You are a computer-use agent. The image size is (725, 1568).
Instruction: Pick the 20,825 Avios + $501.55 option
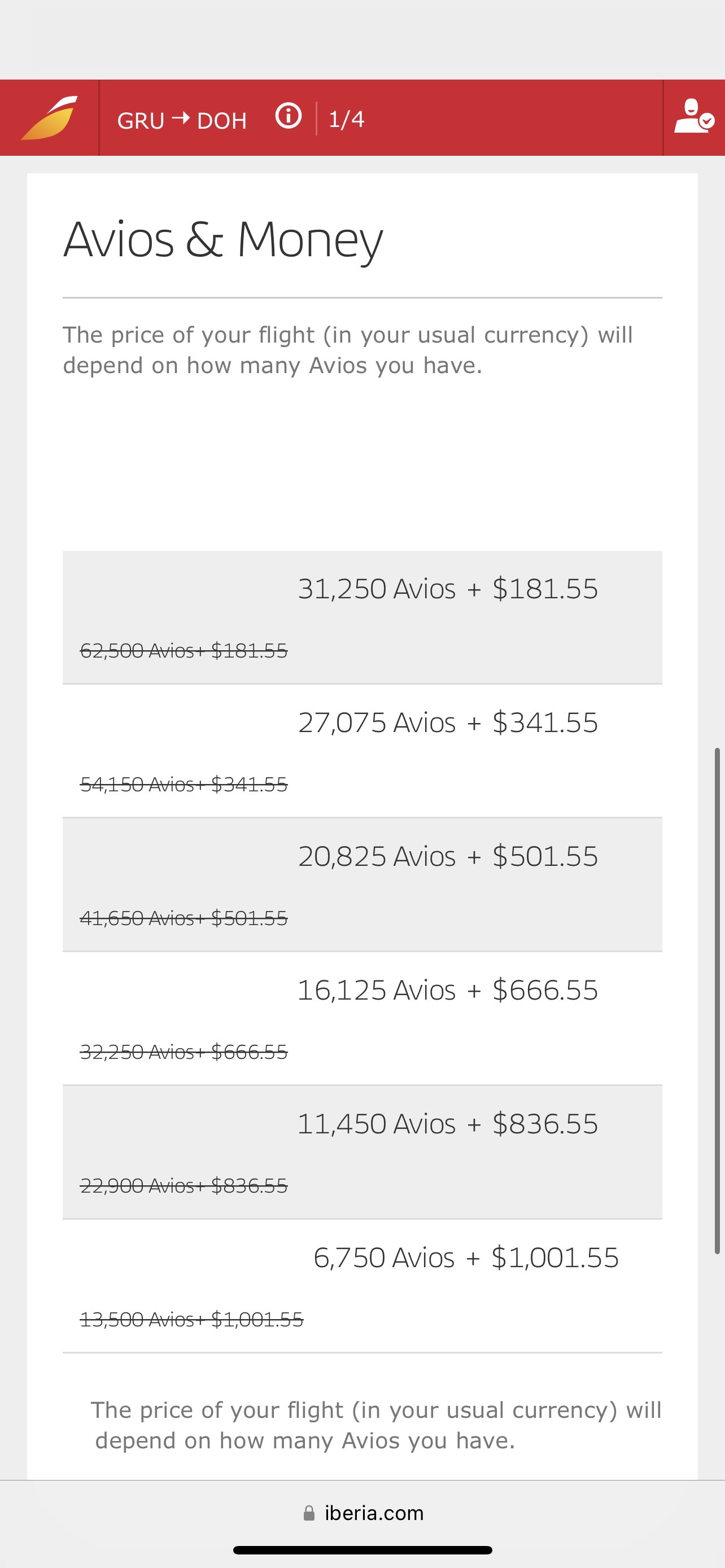[362, 885]
